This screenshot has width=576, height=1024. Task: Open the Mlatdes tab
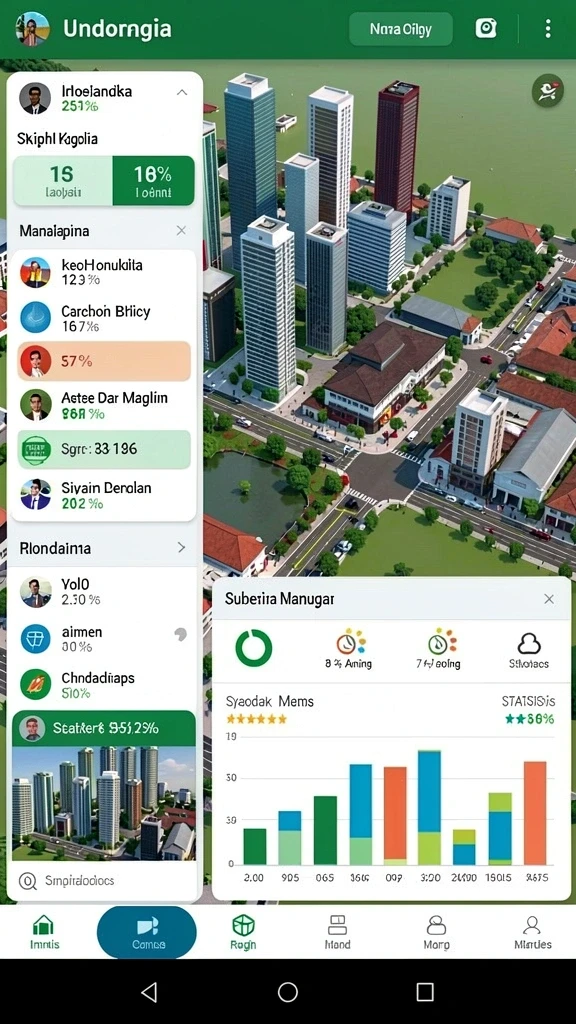tap(532, 932)
